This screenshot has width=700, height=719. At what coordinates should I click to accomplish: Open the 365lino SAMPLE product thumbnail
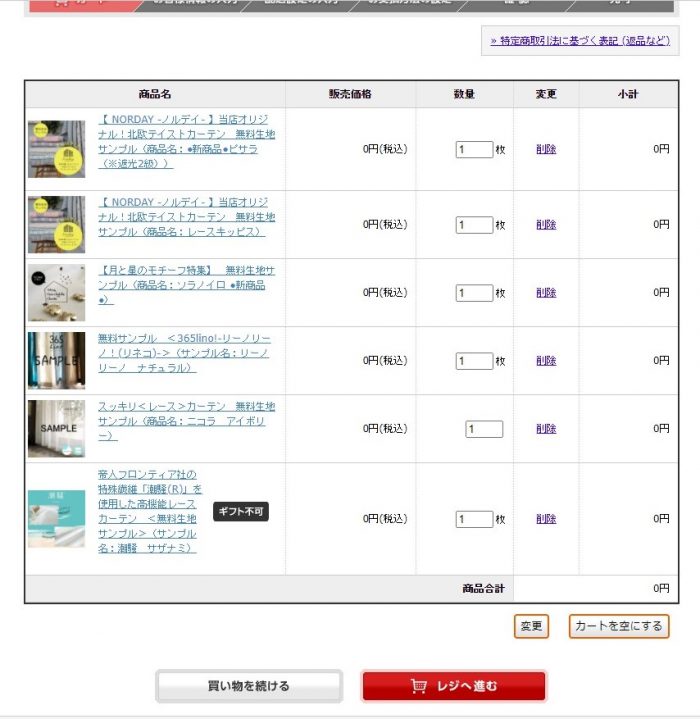(56, 361)
